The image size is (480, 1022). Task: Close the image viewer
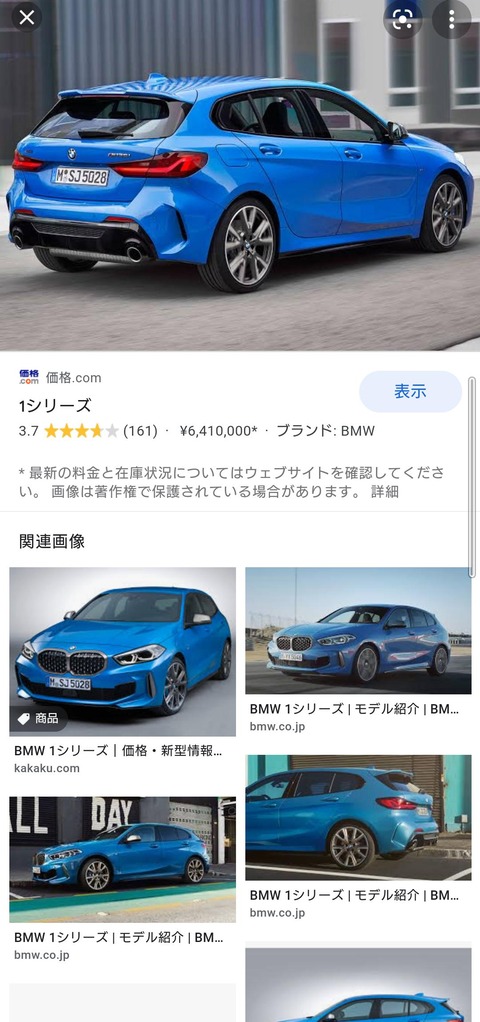click(27, 18)
